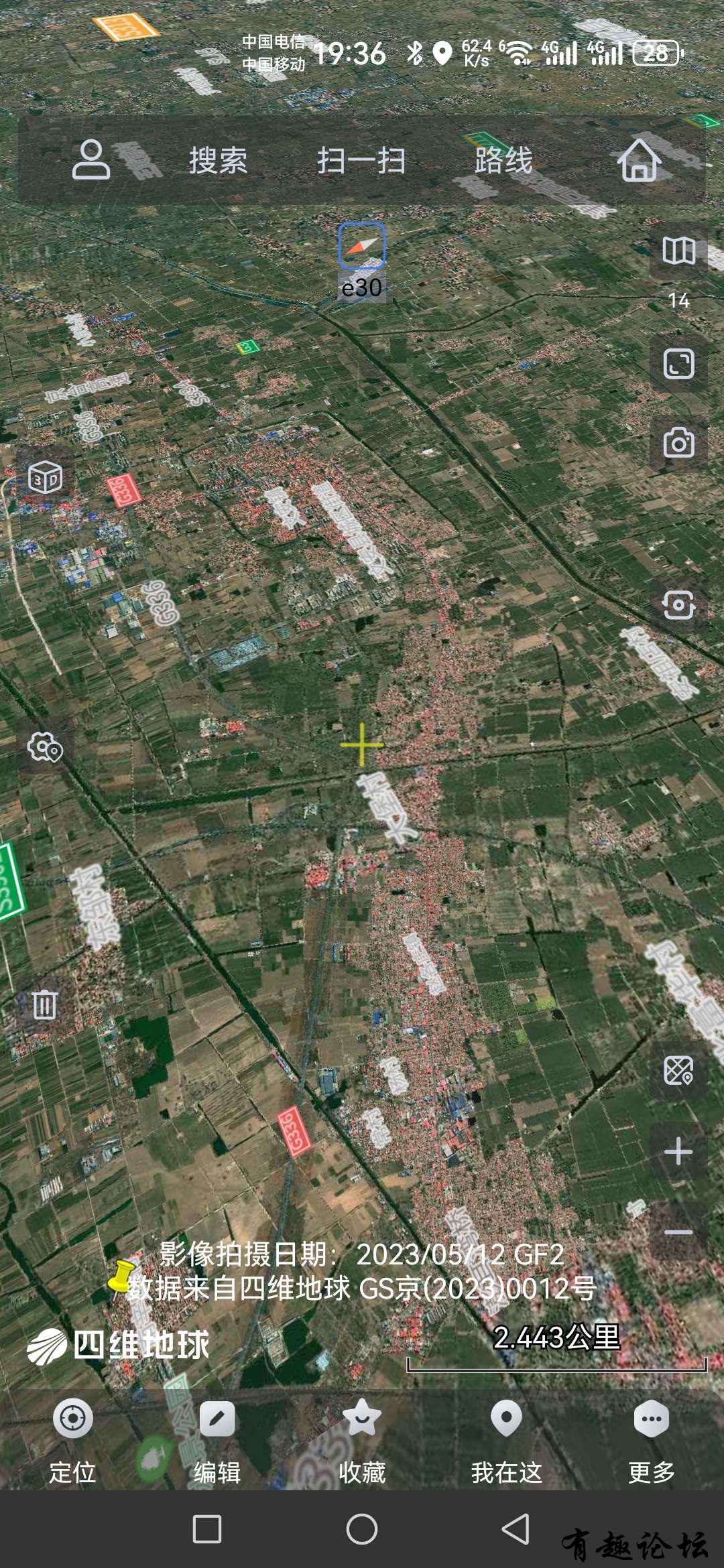Open location settings gear icon
Image resolution: width=724 pixels, height=1568 pixels.
pyautogui.click(x=45, y=747)
